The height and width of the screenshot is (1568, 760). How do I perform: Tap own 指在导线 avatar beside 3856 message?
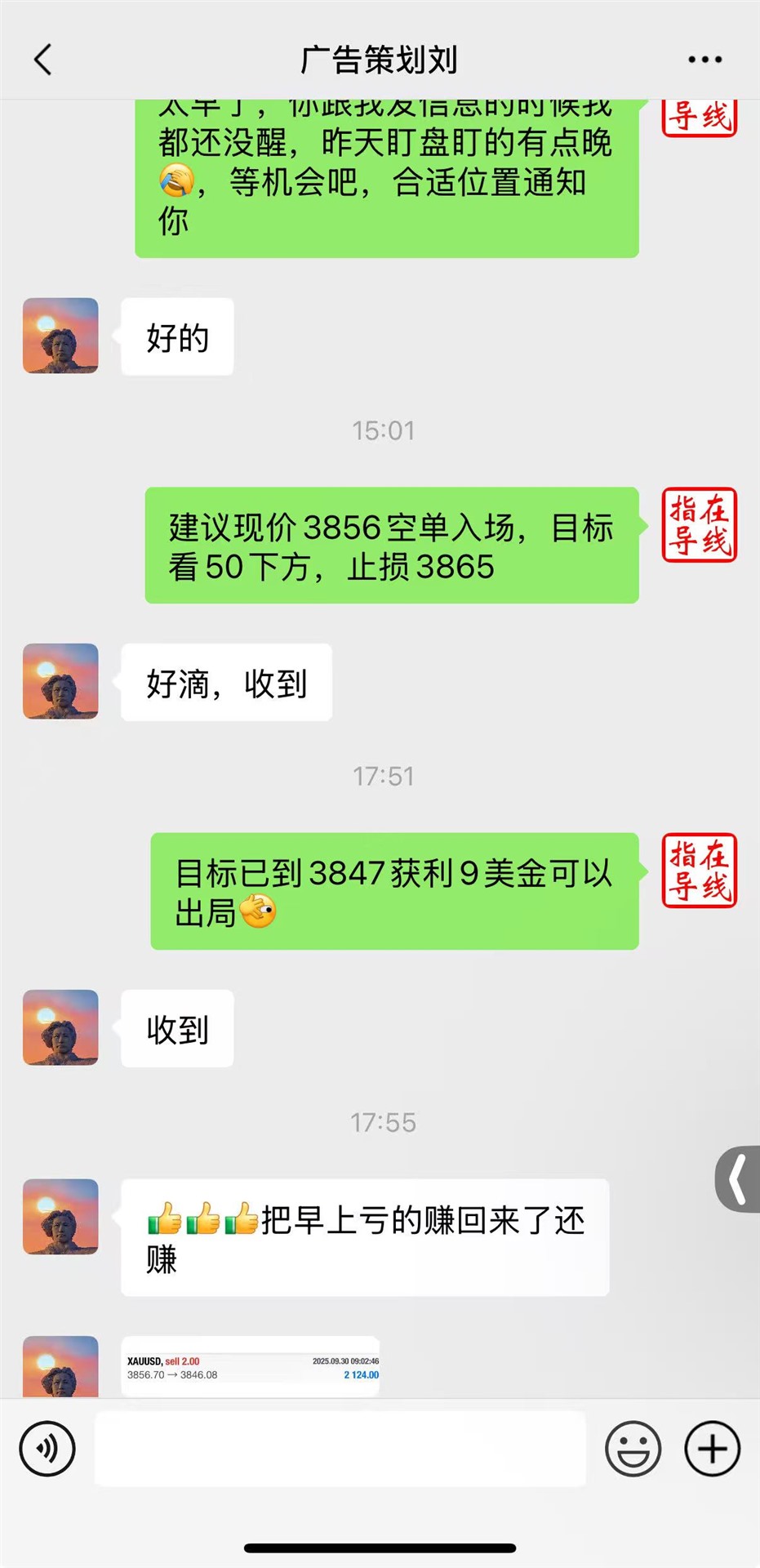coord(699,525)
